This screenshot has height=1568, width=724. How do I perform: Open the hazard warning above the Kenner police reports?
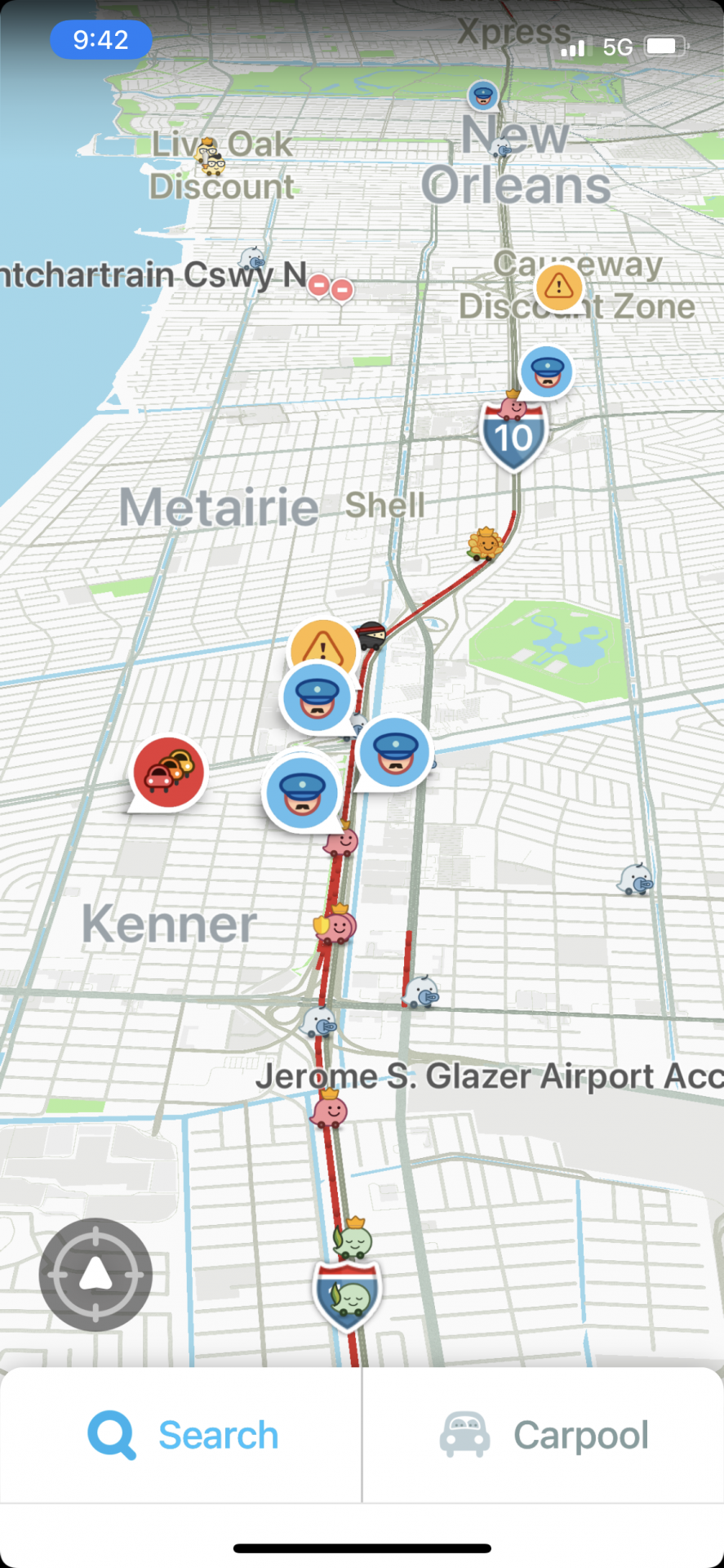tap(324, 647)
